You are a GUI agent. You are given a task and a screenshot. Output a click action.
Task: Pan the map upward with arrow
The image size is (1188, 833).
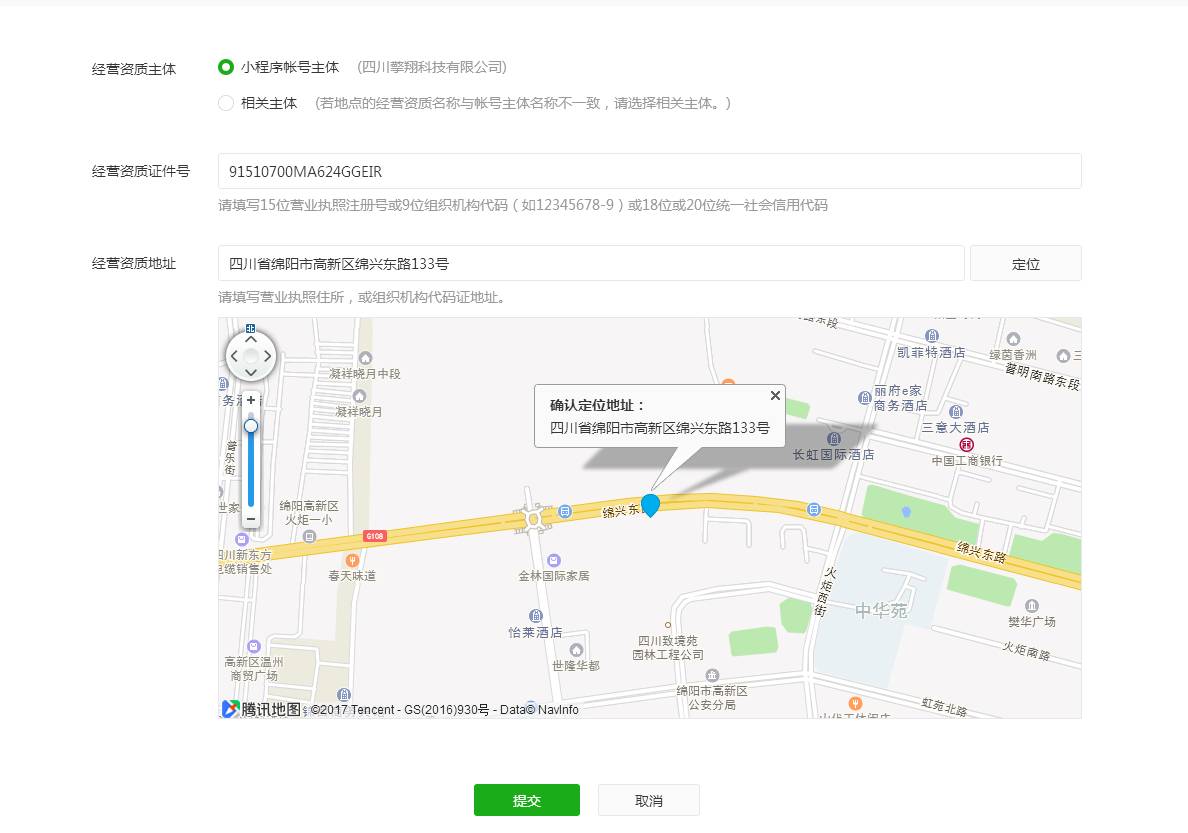point(251,339)
